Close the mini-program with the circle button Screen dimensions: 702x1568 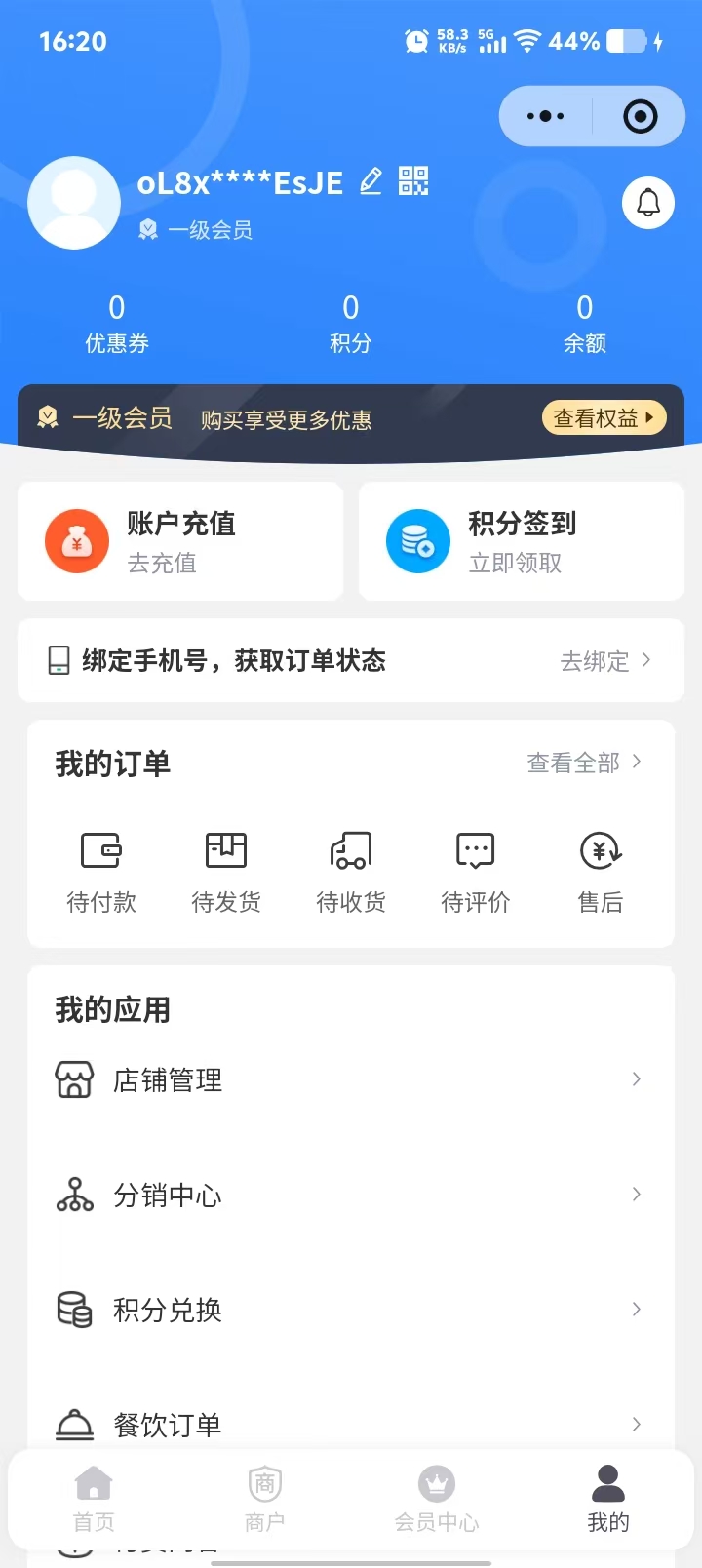click(640, 117)
